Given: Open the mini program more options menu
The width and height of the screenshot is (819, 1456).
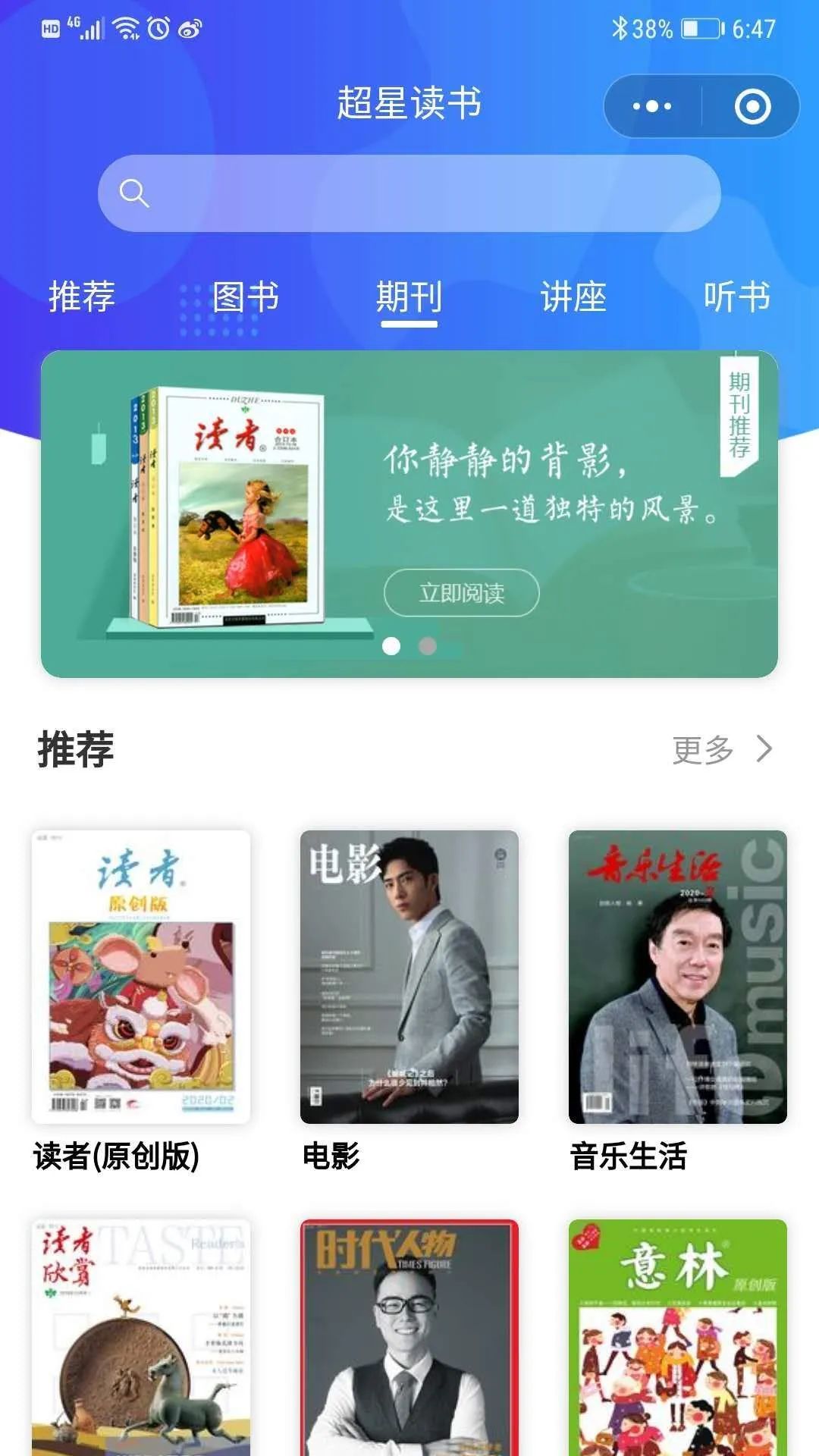Looking at the screenshot, I should [652, 106].
